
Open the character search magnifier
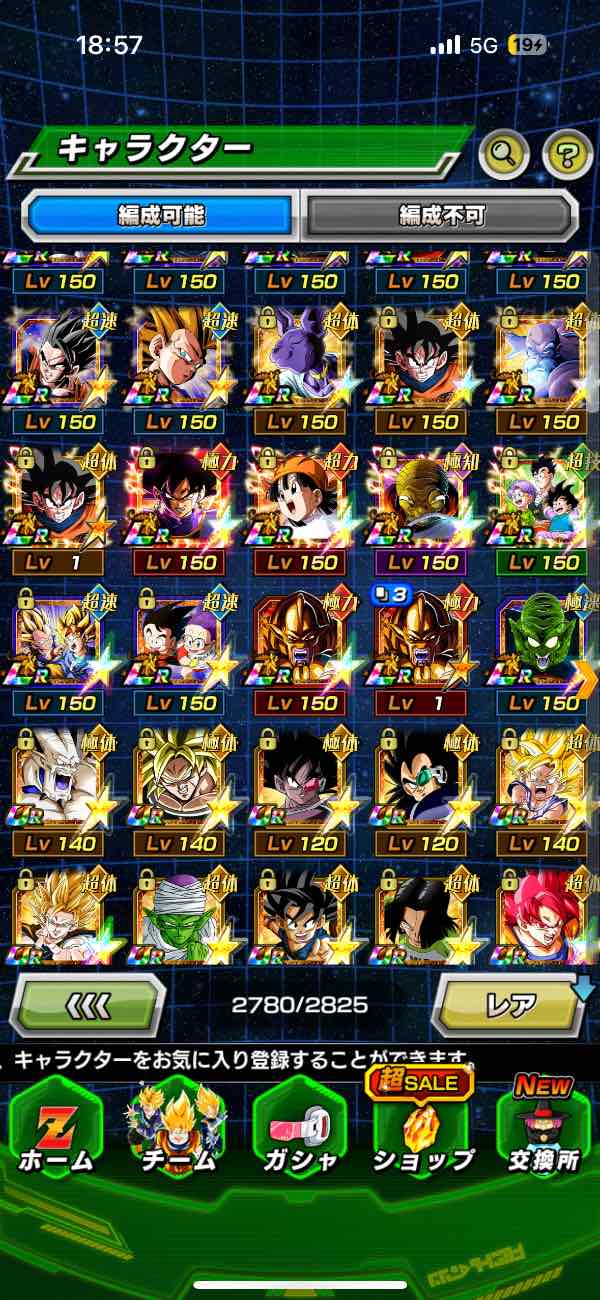click(x=504, y=153)
